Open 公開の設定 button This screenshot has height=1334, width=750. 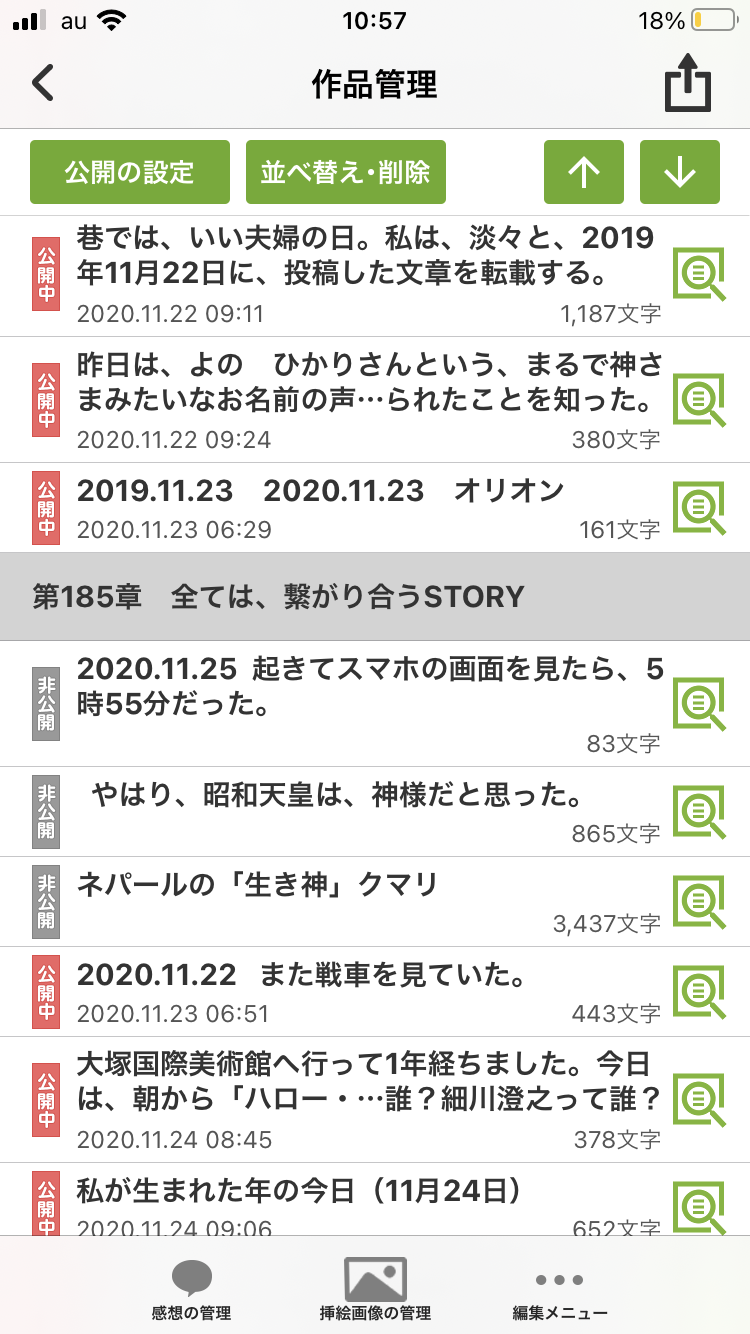130,172
